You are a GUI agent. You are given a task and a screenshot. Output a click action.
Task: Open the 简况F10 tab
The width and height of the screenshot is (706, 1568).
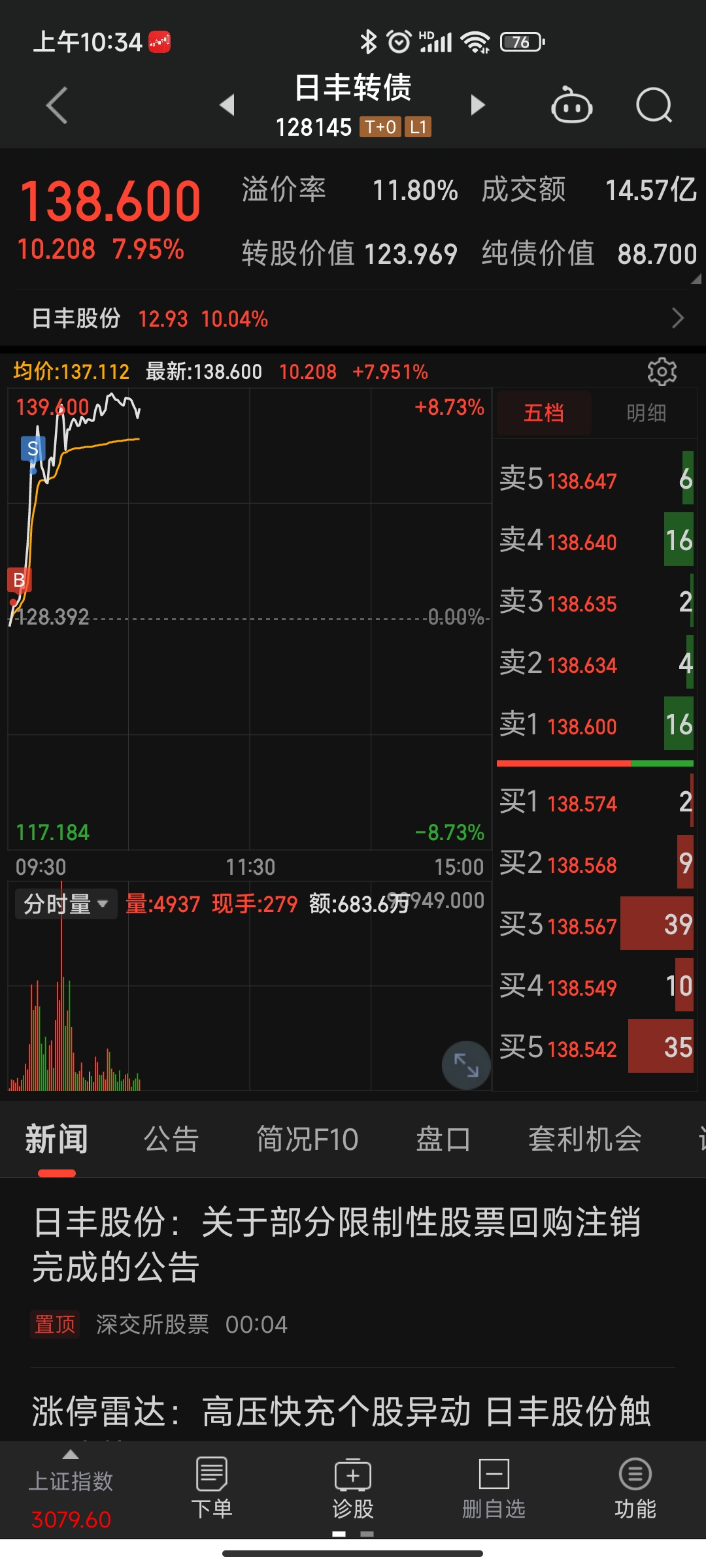pos(307,1139)
